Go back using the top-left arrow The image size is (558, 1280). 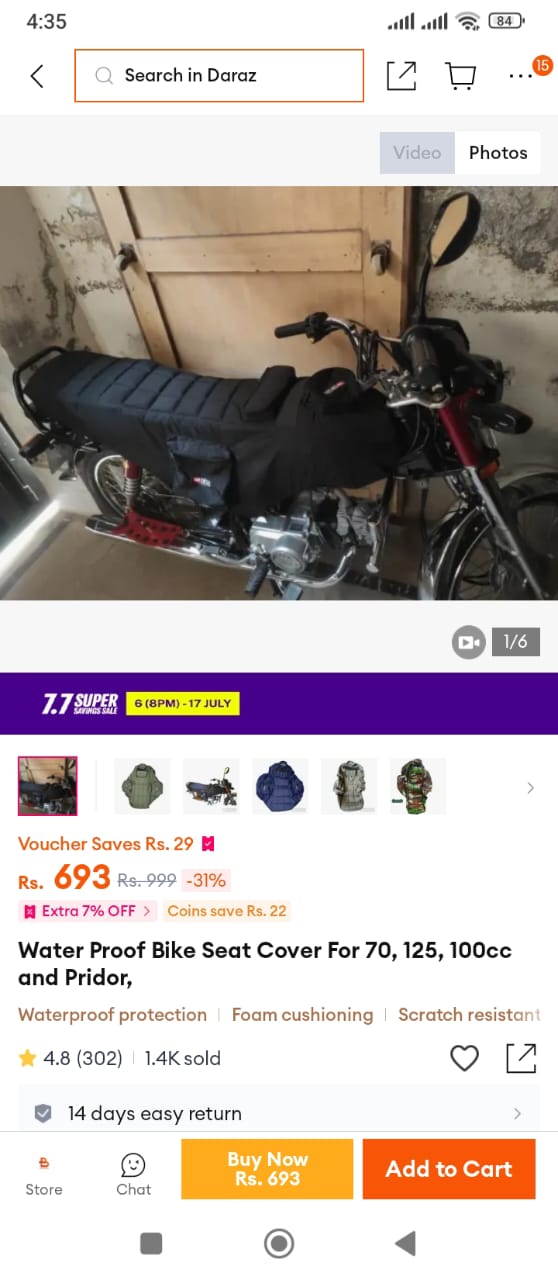(x=37, y=76)
